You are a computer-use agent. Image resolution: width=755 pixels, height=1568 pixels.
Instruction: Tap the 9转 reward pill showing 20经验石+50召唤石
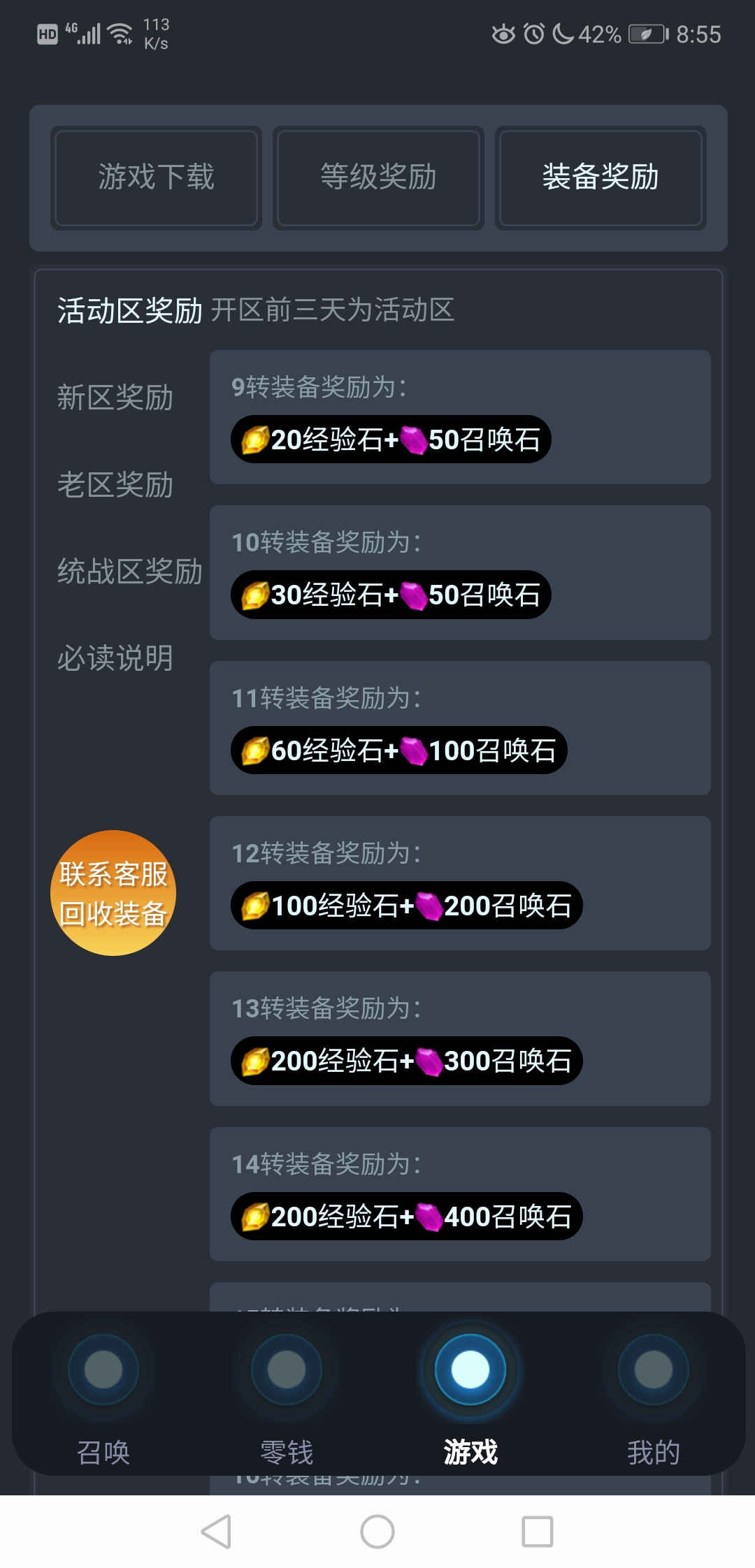(391, 439)
